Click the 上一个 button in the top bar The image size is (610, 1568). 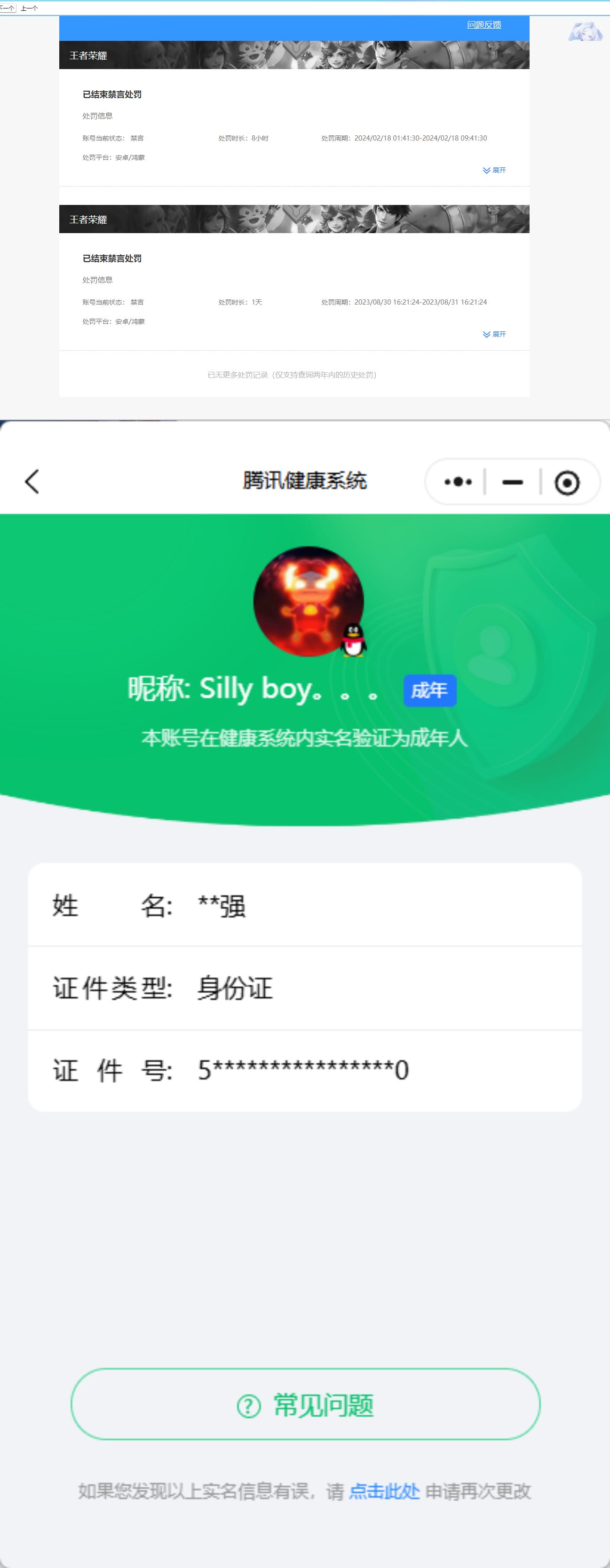[x=28, y=8]
